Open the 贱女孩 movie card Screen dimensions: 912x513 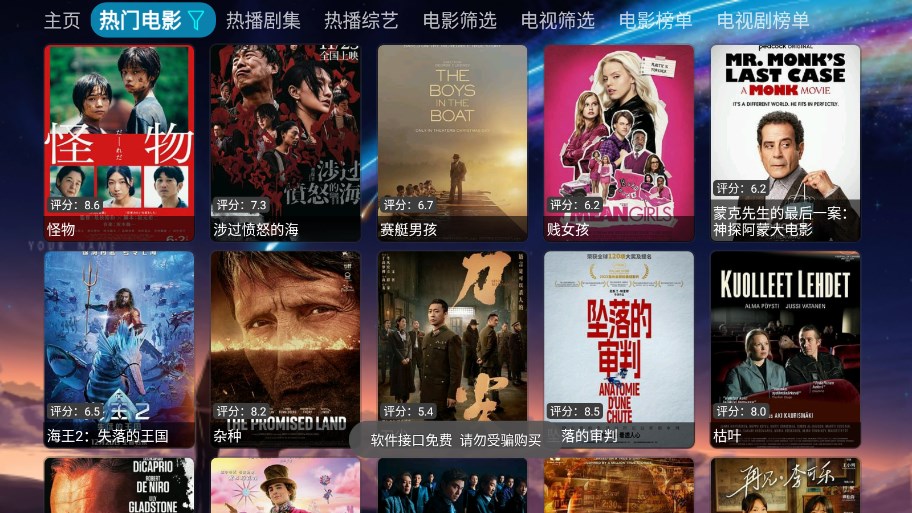(x=618, y=142)
